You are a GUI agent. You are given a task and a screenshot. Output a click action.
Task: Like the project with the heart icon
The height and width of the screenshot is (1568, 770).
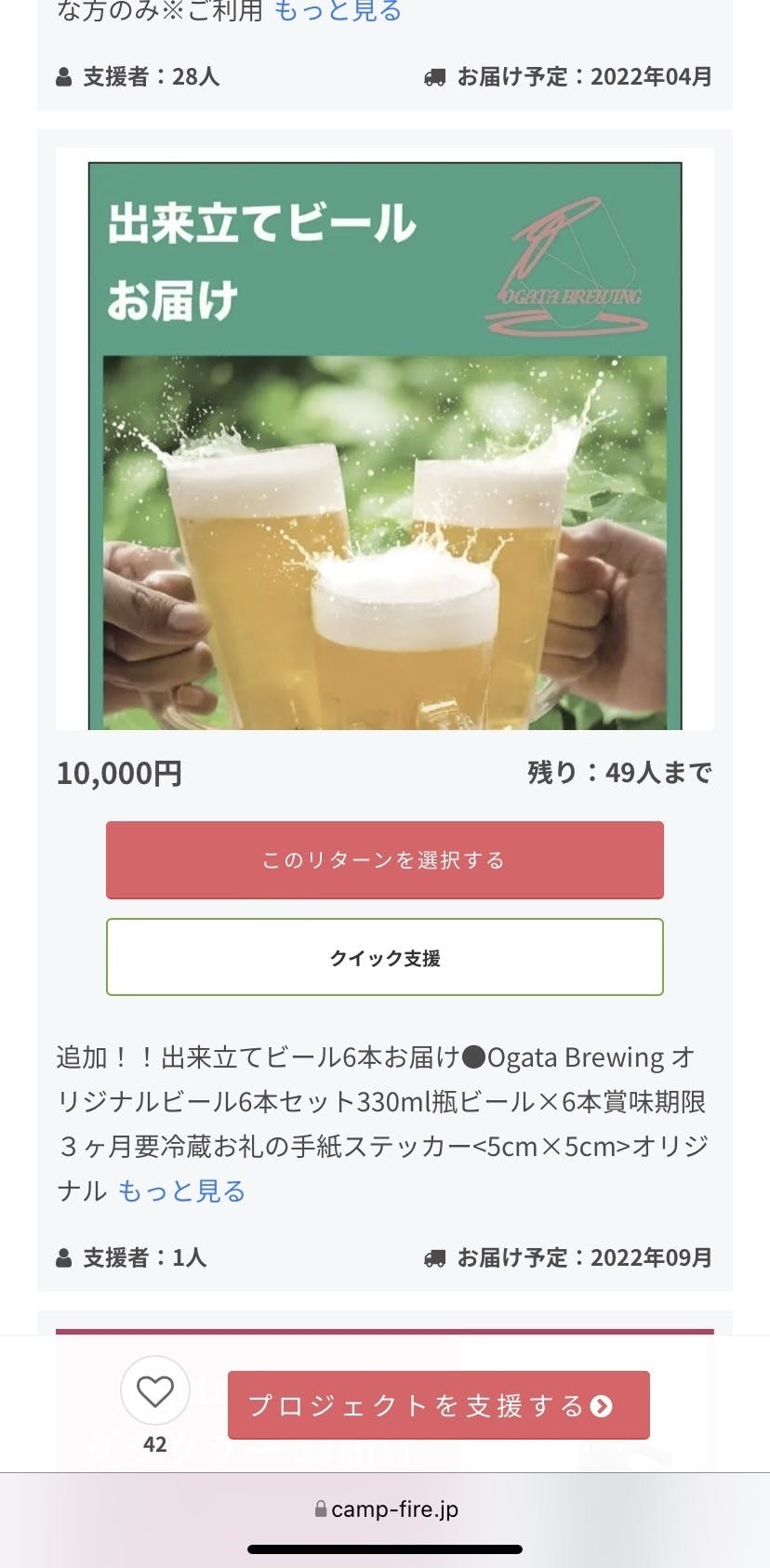(x=155, y=1392)
